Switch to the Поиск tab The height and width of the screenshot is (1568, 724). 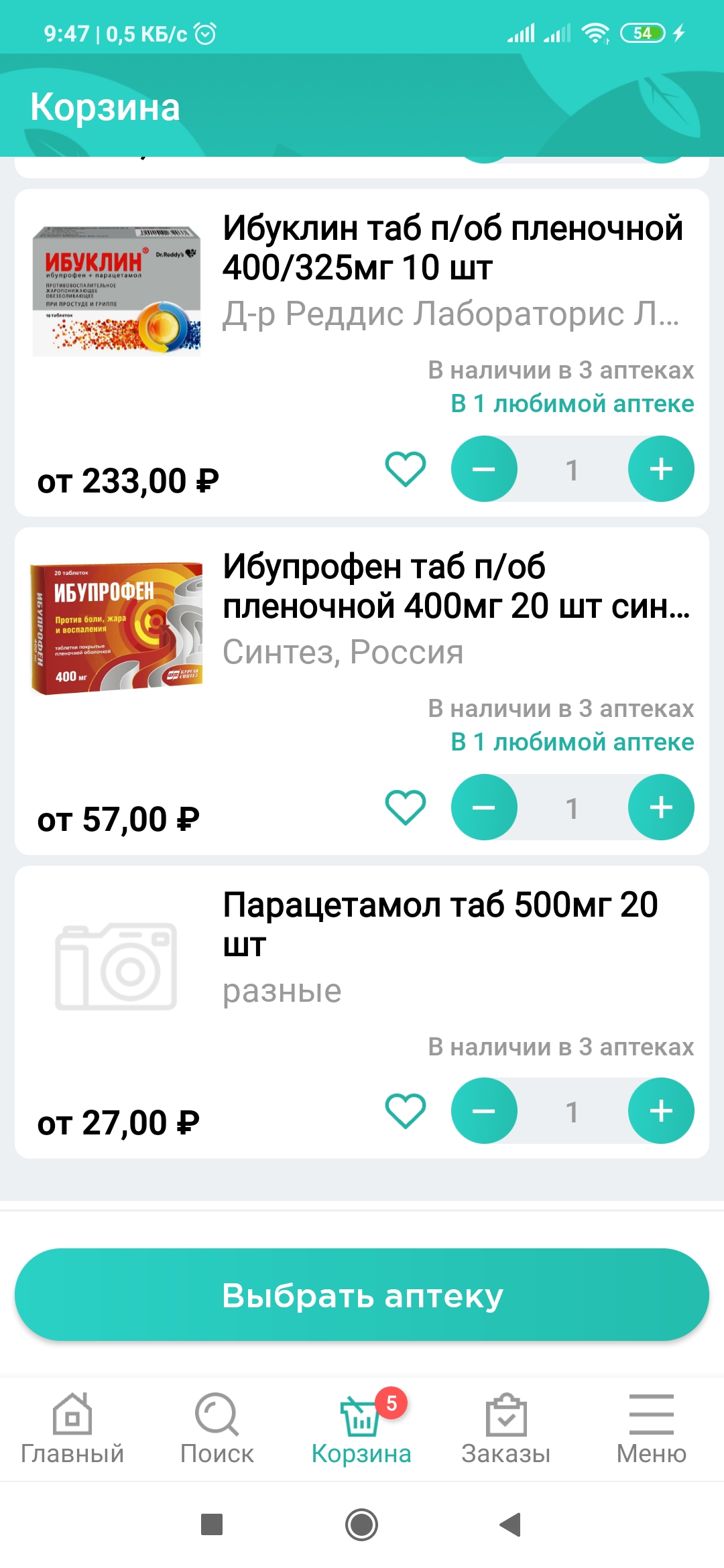point(217,1427)
